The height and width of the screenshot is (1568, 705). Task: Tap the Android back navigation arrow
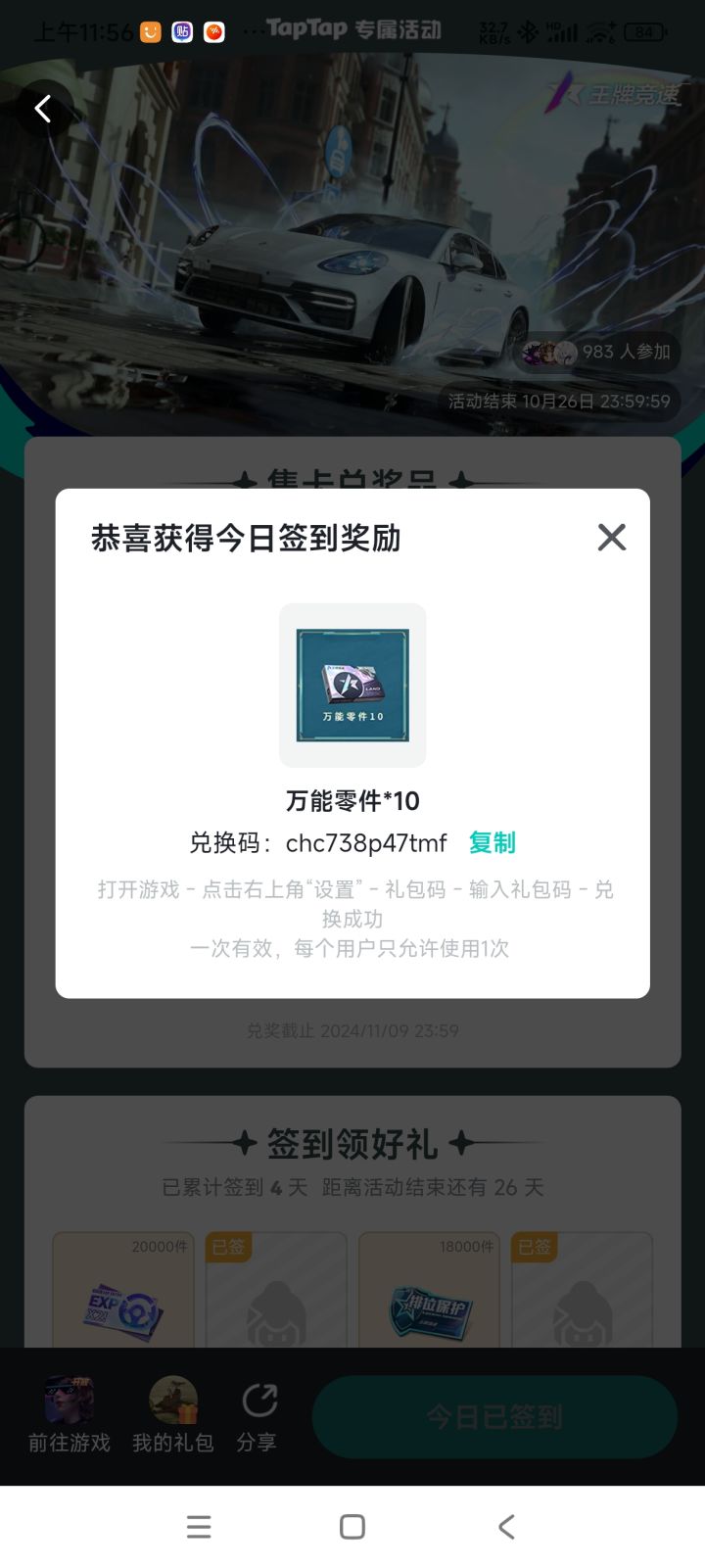(x=505, y=1526)
